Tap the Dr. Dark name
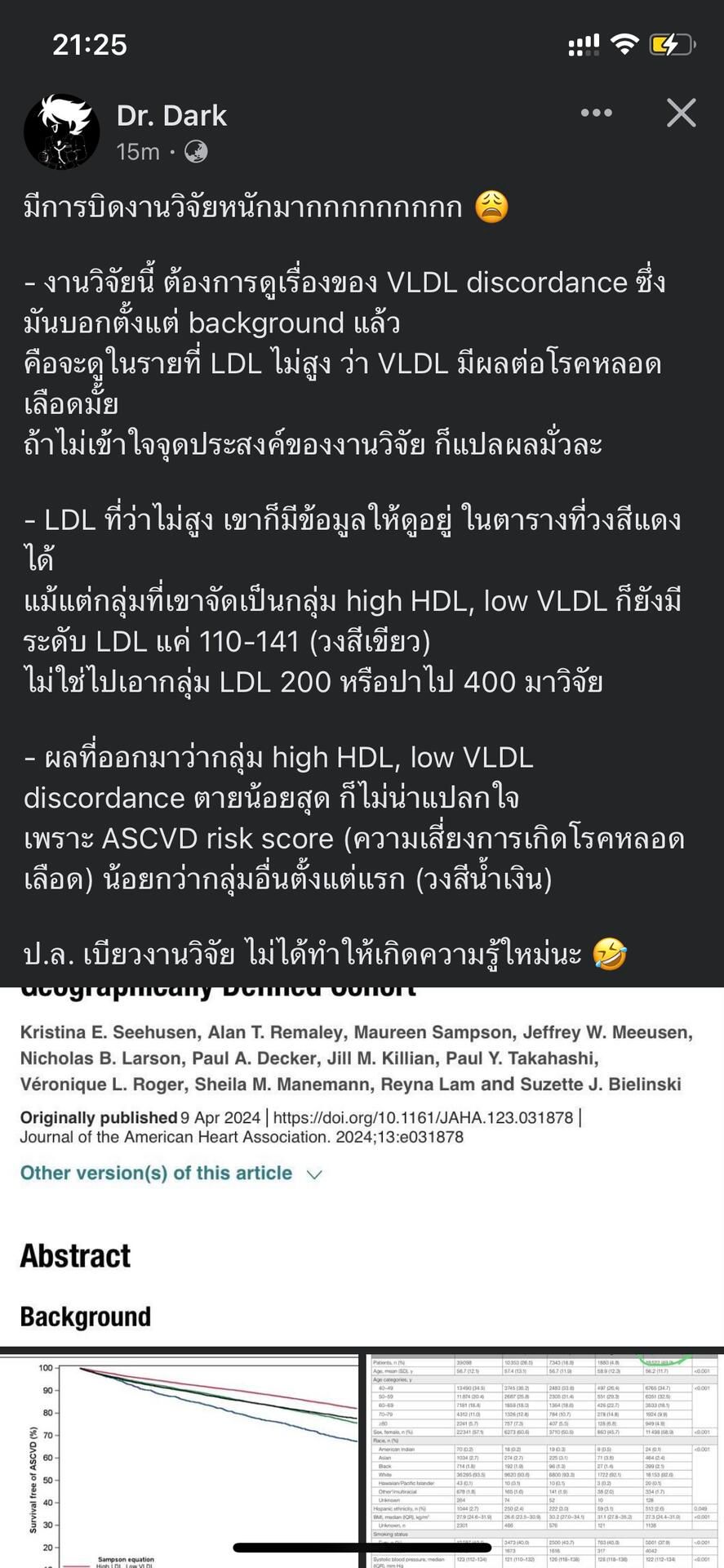The width and height of the screenshot is (724, 1568). point(171,116)
